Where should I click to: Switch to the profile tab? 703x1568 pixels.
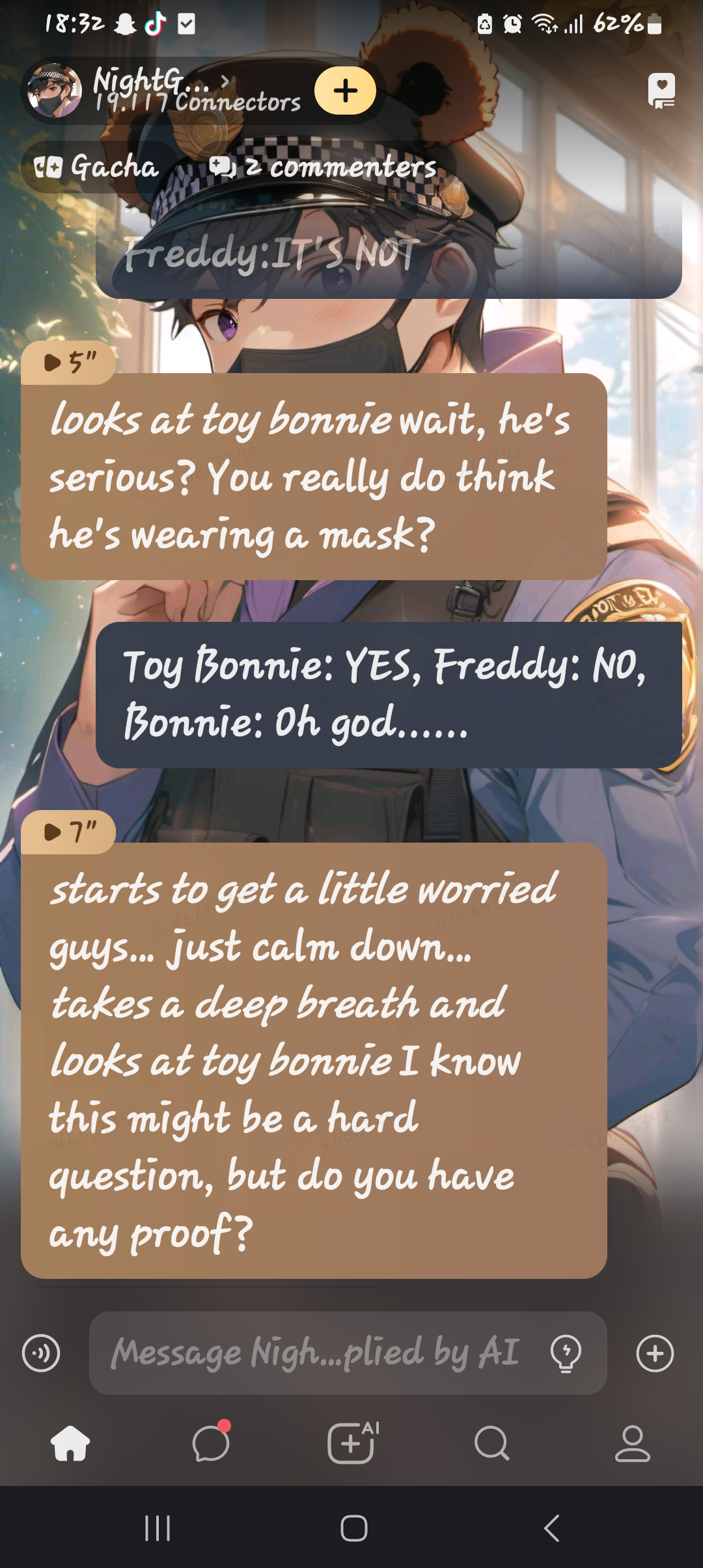(632, 1444)
